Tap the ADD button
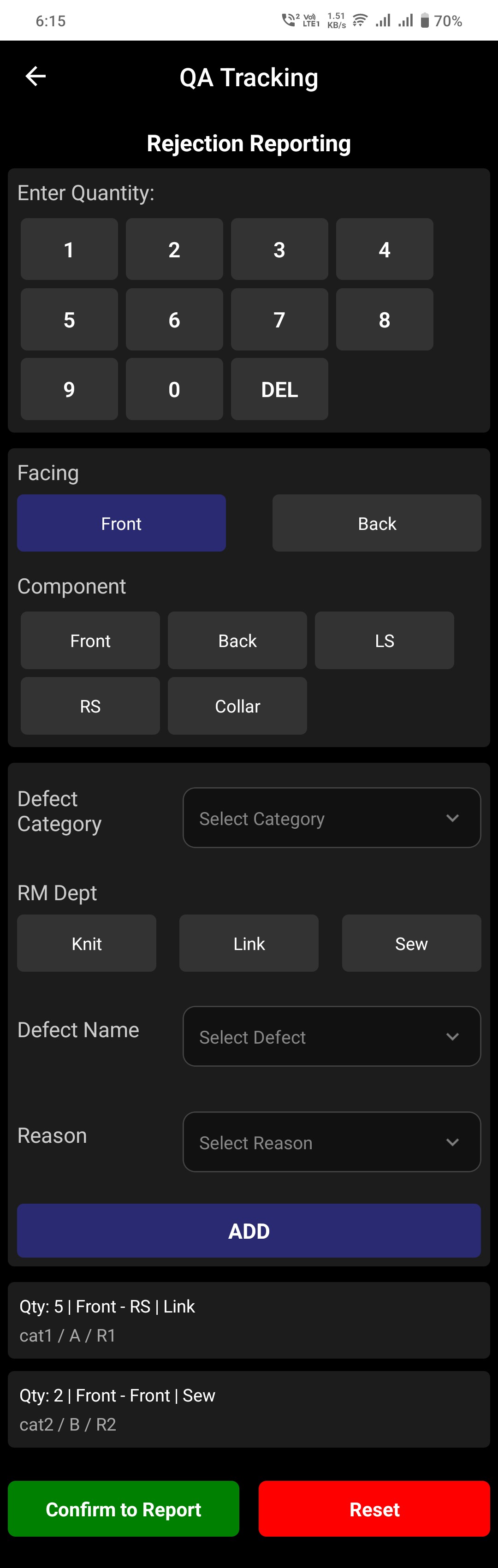The height and width of the screenshot is (1568, 498). pos(249,1231)
